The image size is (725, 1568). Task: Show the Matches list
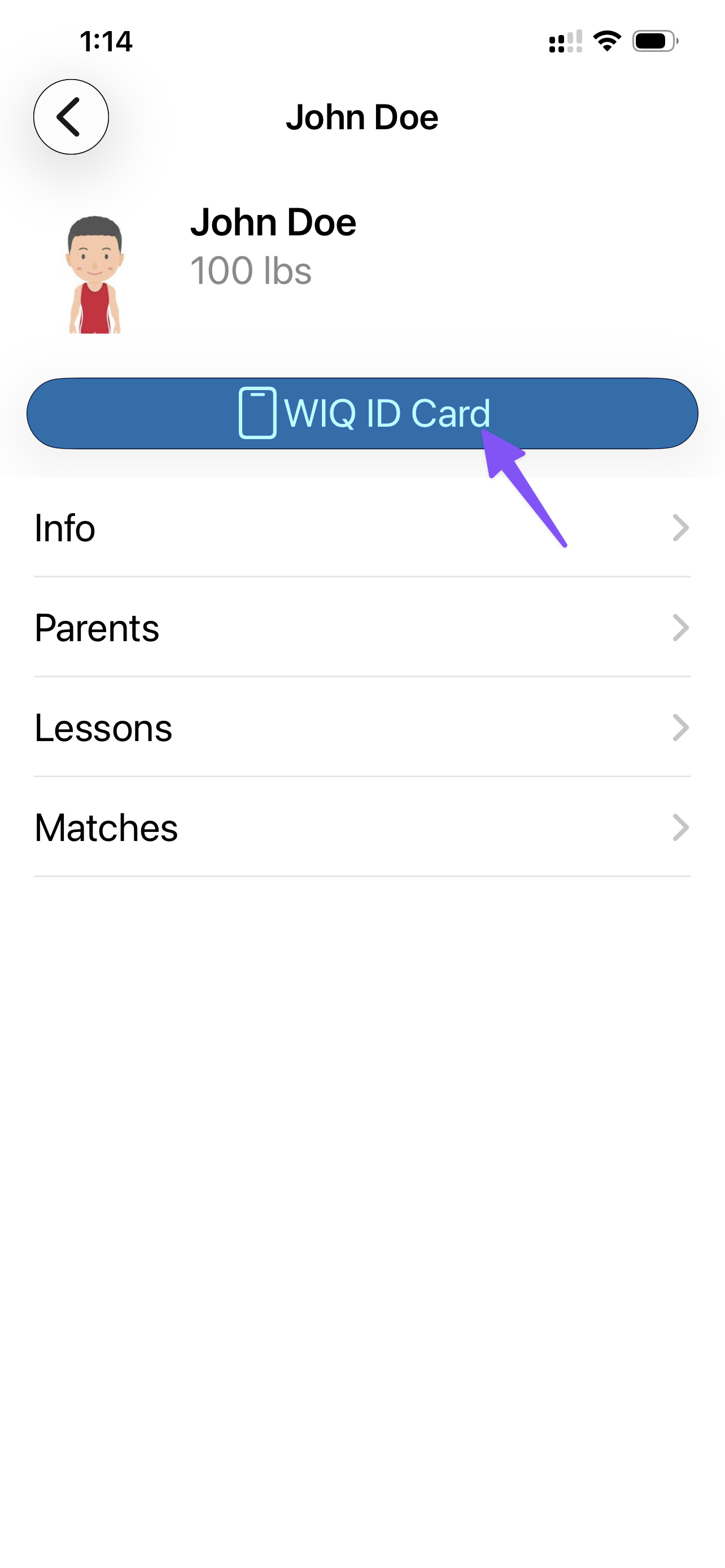pos(361,827)
